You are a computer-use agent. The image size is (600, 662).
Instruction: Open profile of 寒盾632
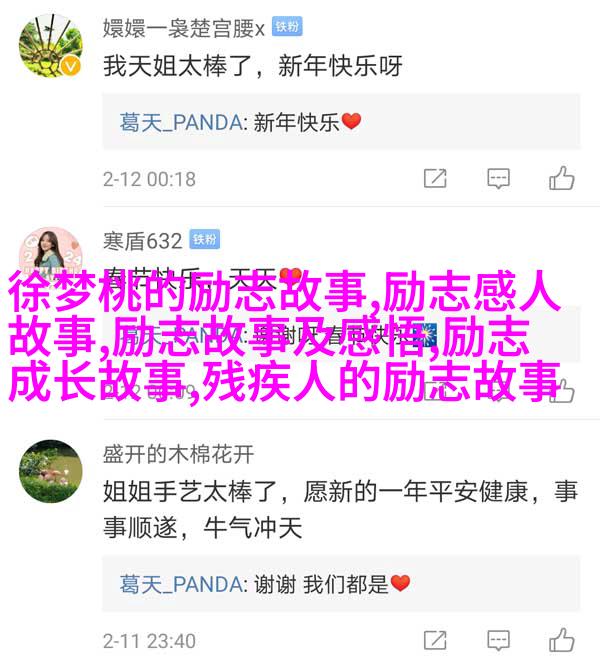click(142, 240)
